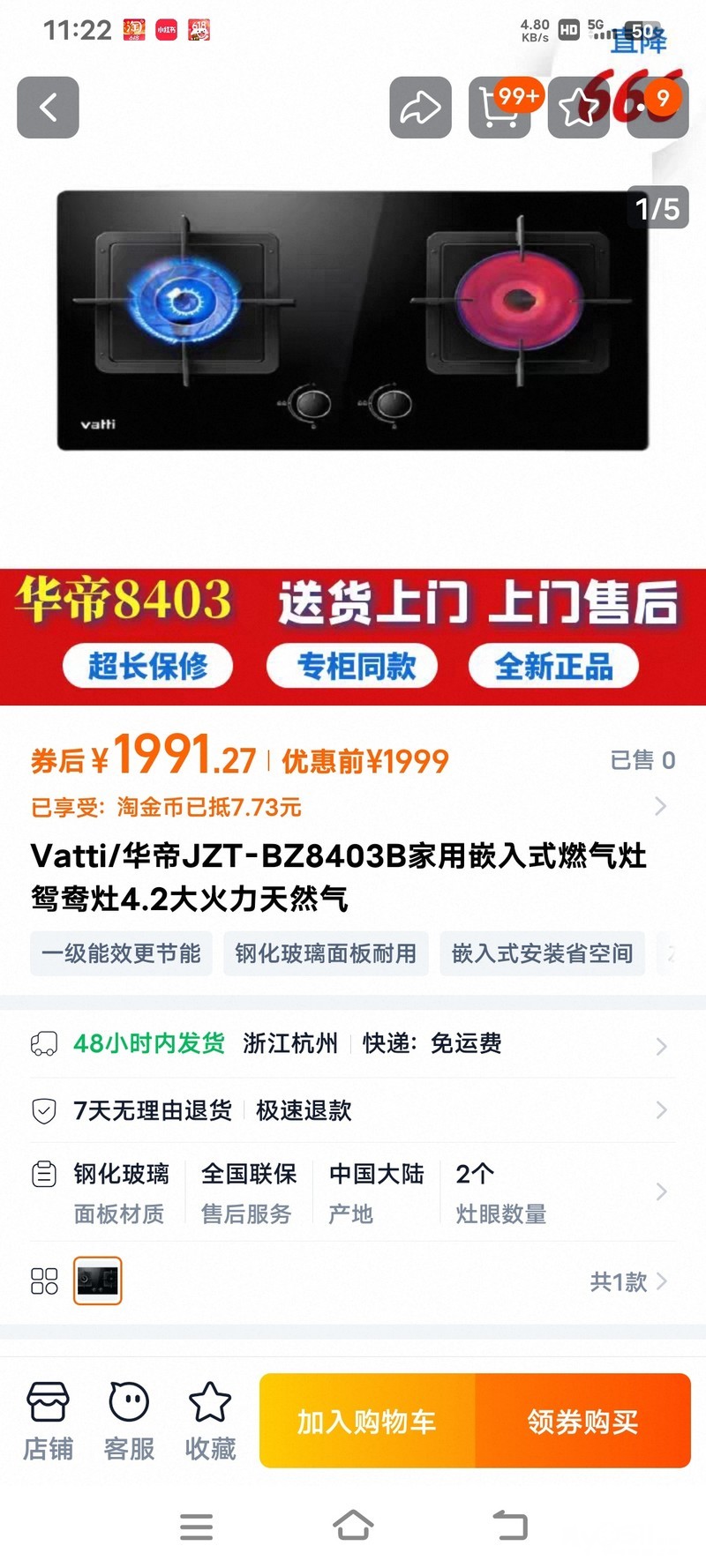The height and width of the screenshot is (1568, 706).
Task: Contact 客服 customer service
Action: [129, 1421]
